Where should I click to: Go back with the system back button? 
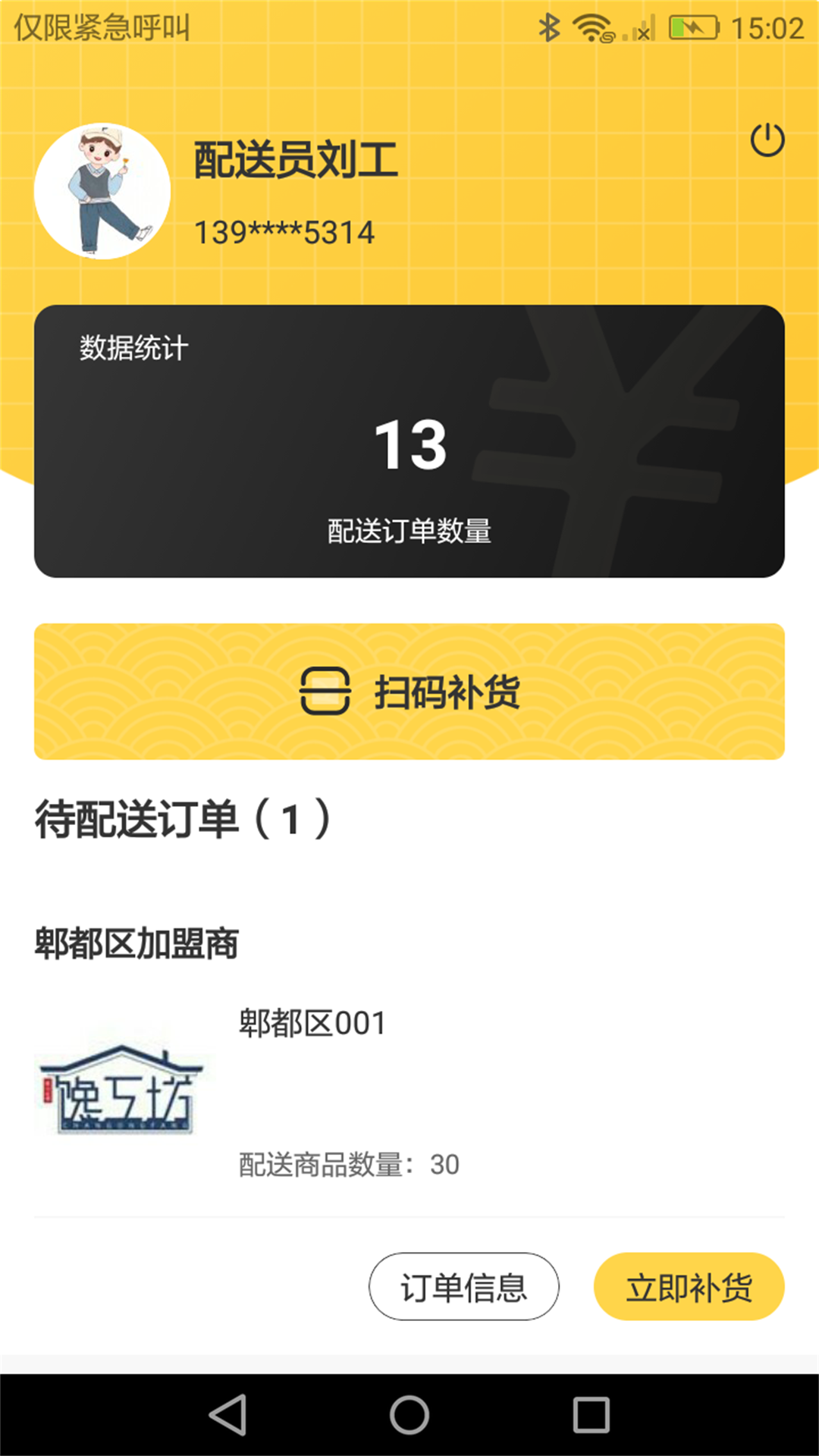(x=227, y=1415)
